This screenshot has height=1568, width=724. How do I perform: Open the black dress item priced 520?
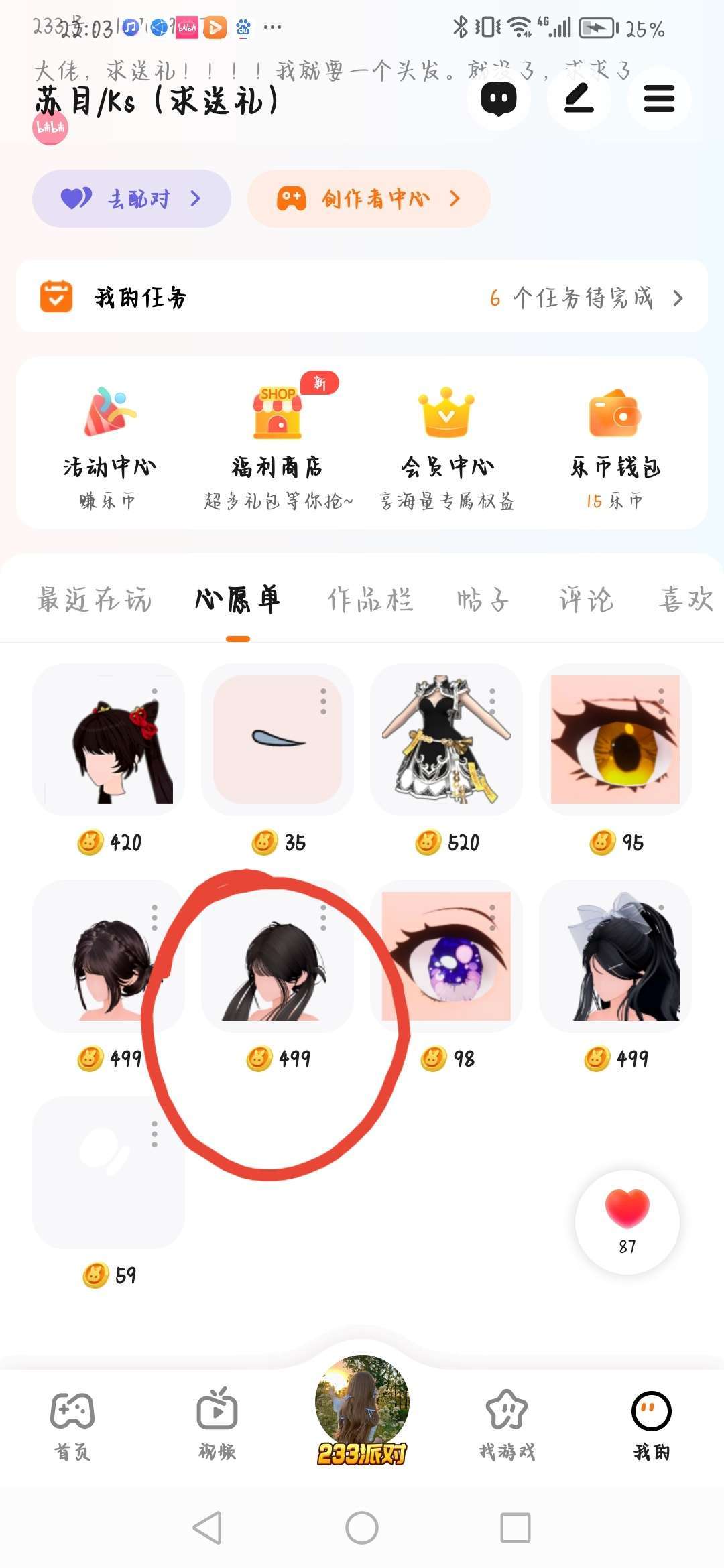click(x=446, y=740)
